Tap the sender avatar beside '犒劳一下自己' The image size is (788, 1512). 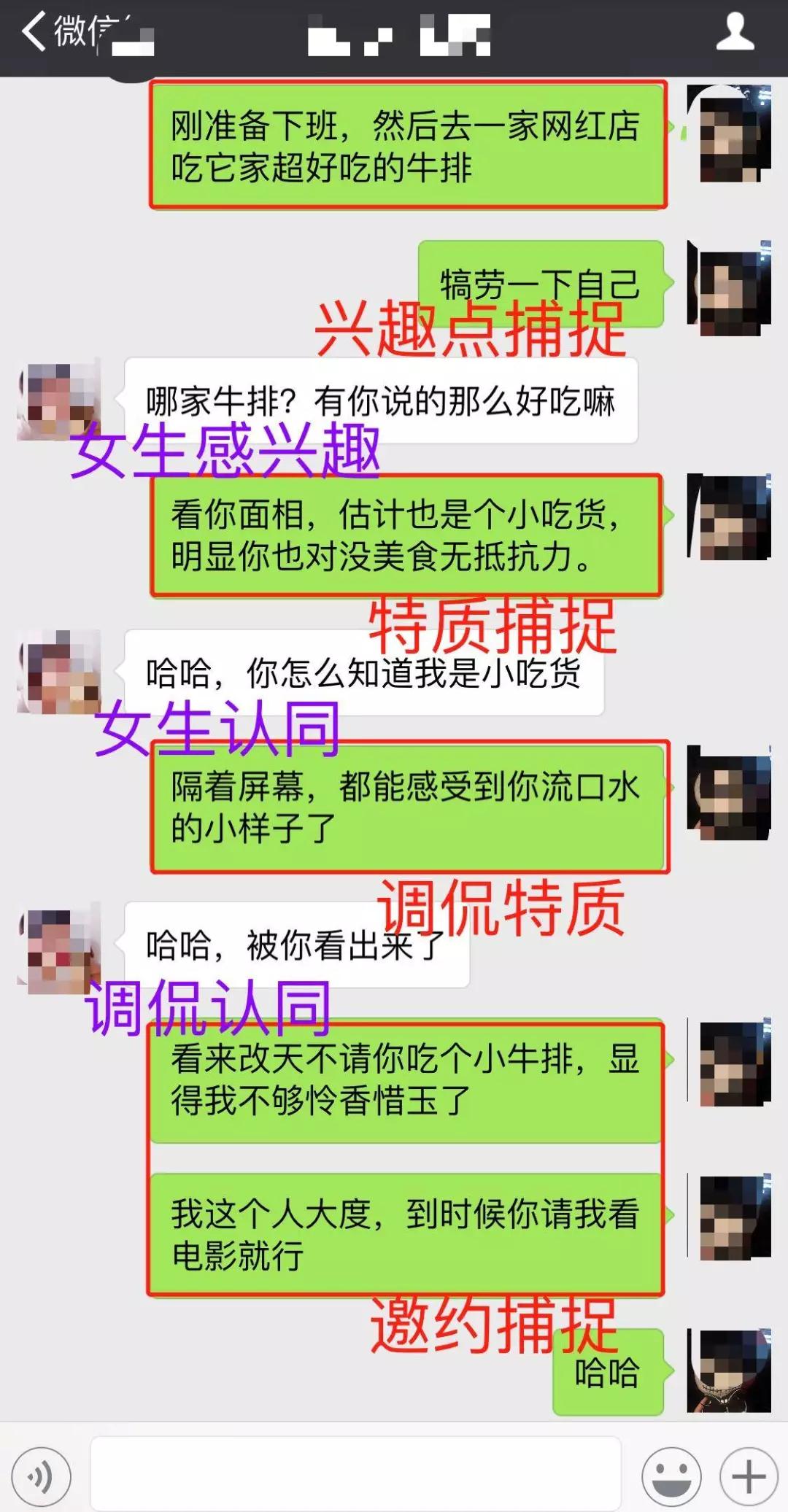pyautogui.click(x=729, y=288)
